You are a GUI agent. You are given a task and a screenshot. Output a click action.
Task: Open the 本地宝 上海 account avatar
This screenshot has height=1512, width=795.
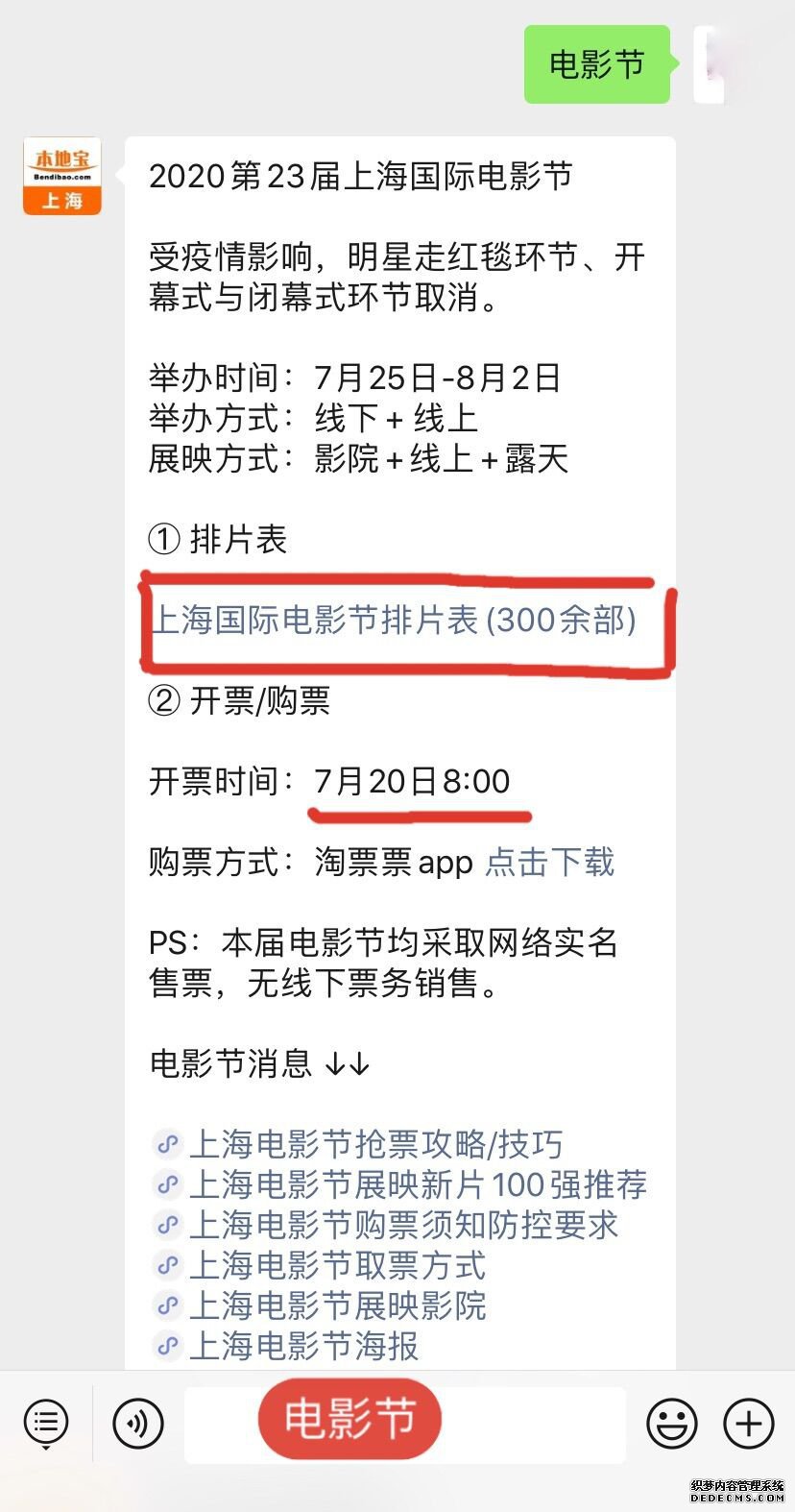click(x=62, y=177)
